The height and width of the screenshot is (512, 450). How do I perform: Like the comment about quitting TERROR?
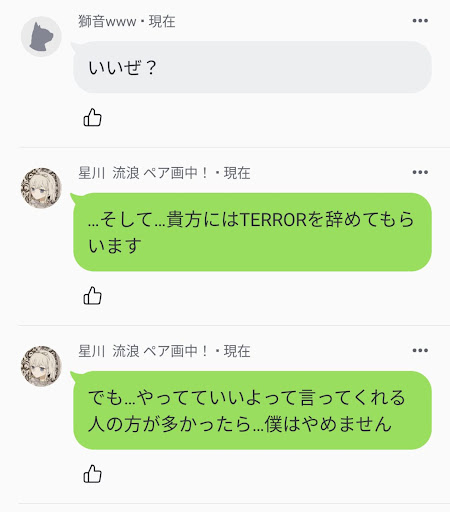92,296
